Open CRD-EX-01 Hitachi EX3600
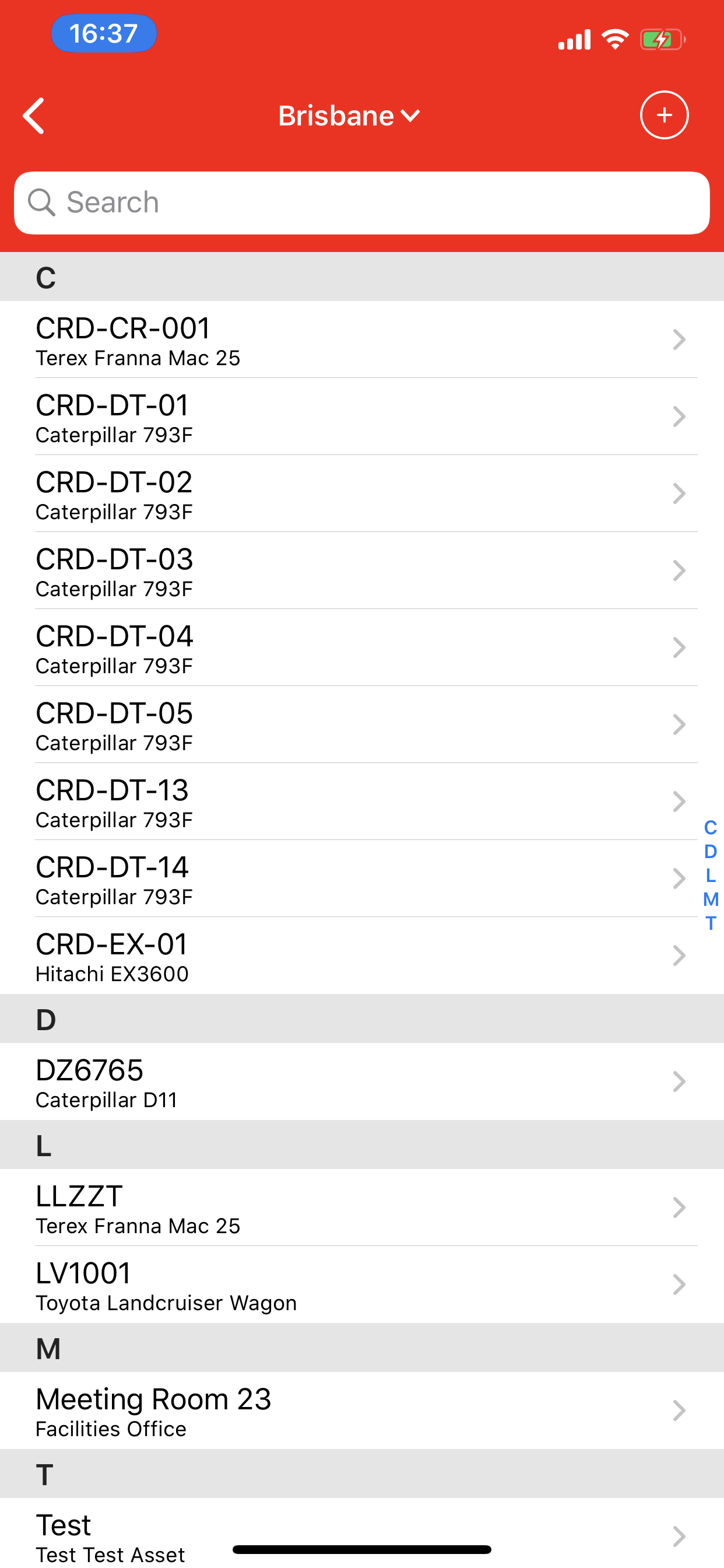 pyautogui.click(x=362, y=956)
